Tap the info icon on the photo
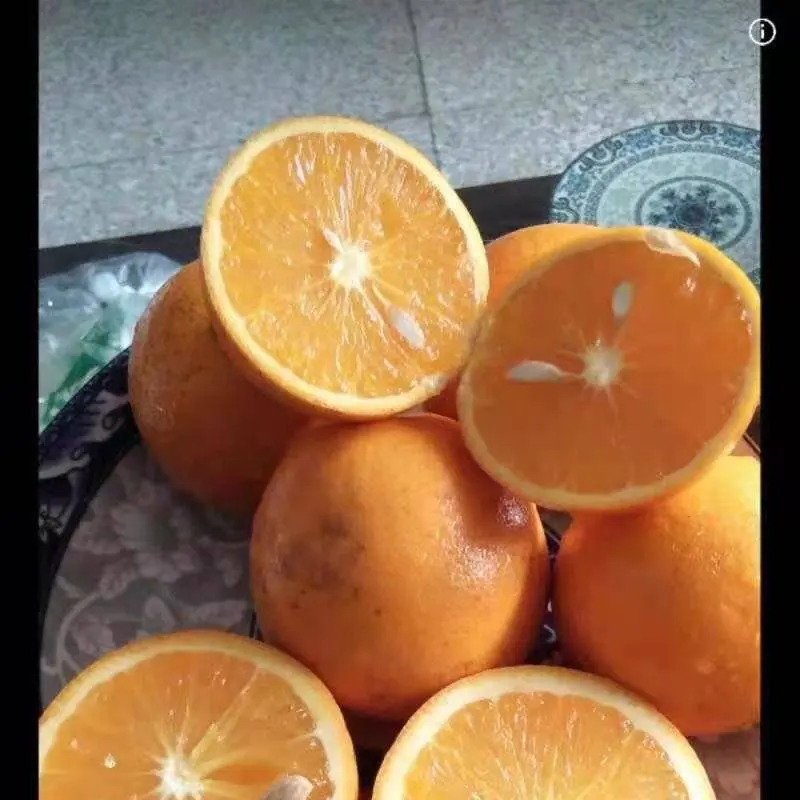This screenshot has width=800, height=800. 762,32
